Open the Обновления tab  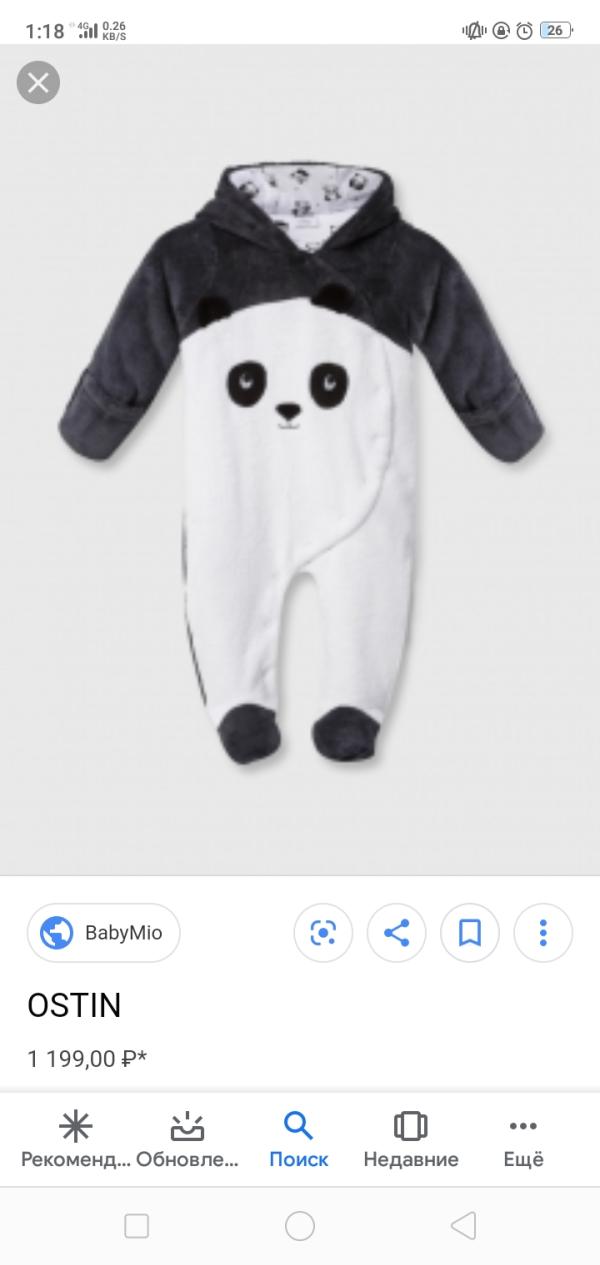pos(187,1140)
